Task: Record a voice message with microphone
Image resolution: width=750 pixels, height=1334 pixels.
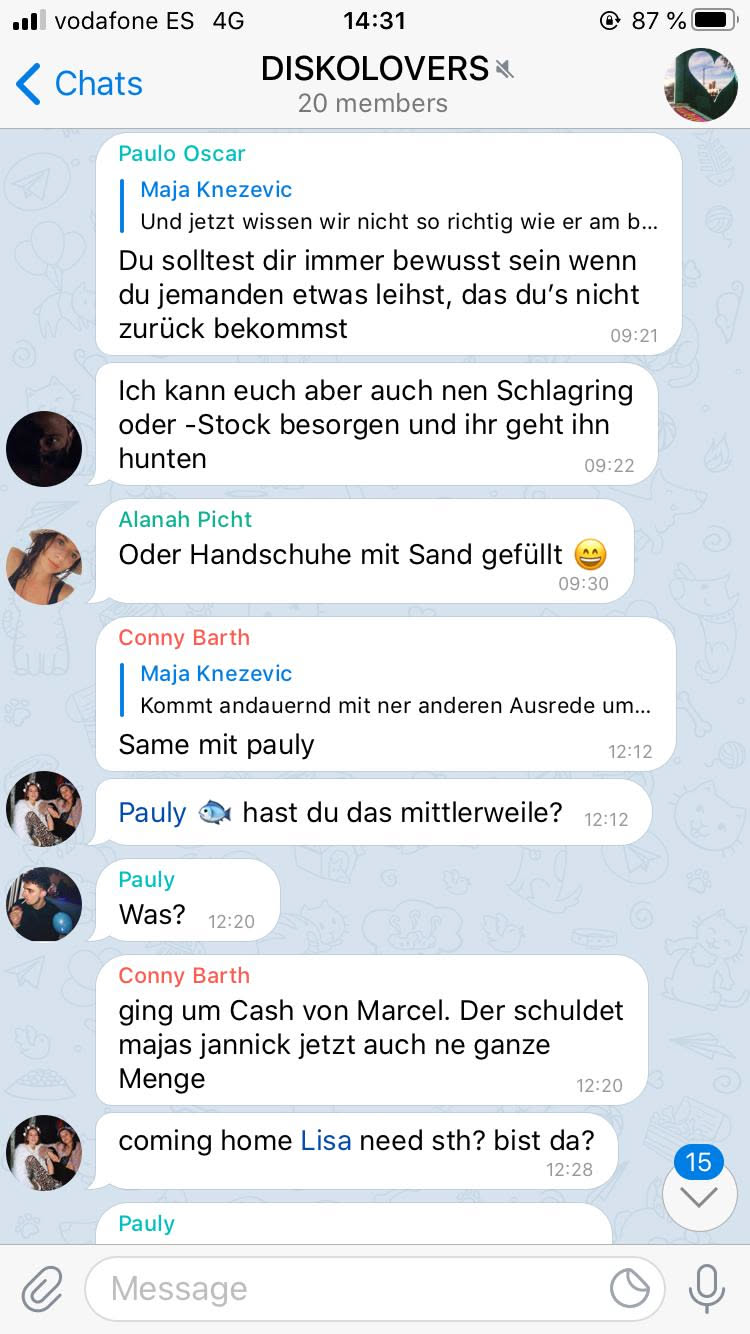Action: point(706,1288)
